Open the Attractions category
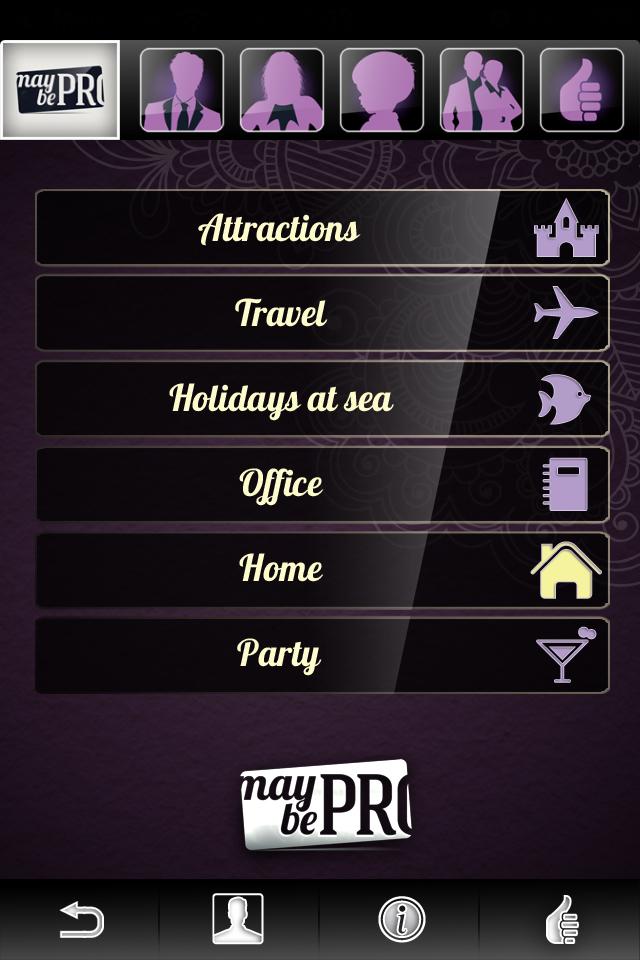 (322, 228)
